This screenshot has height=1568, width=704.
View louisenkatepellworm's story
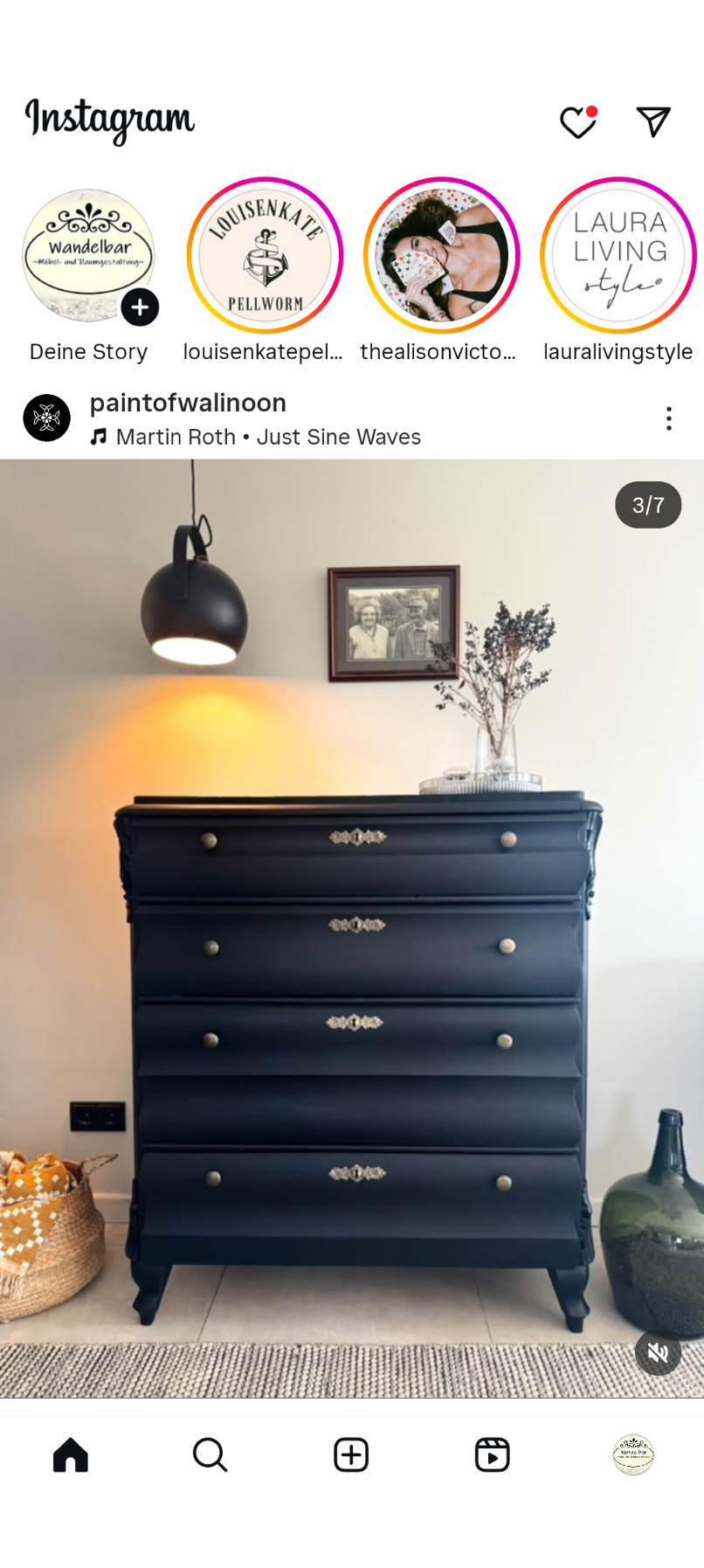(x=265, y=256)
